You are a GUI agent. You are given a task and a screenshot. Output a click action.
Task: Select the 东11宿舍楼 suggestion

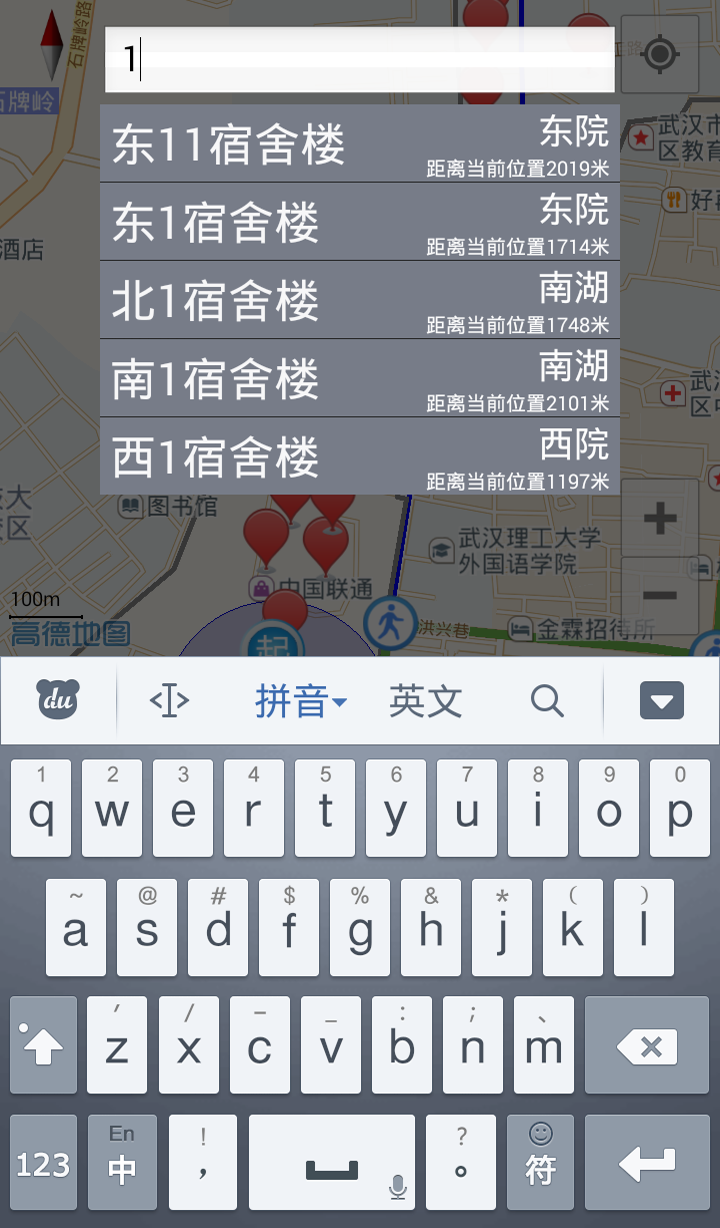click(x=360, y=144)
